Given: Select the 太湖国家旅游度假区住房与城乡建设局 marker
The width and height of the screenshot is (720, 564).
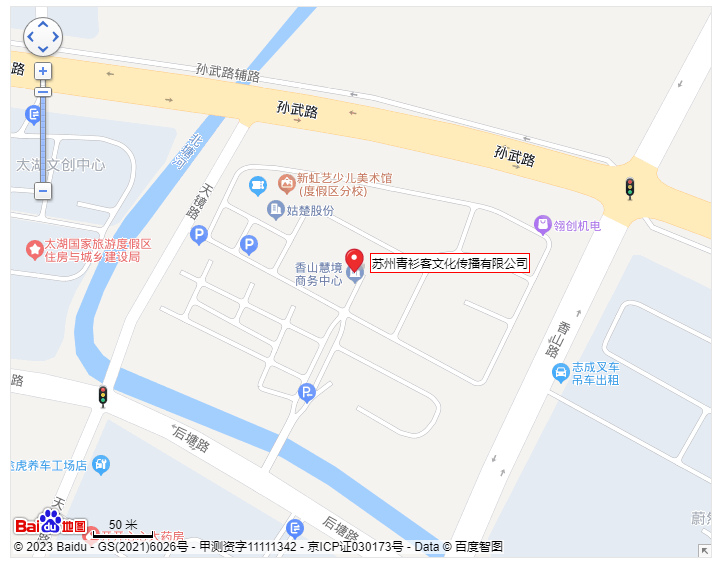Looking at the screenshot, I should 34,248.
